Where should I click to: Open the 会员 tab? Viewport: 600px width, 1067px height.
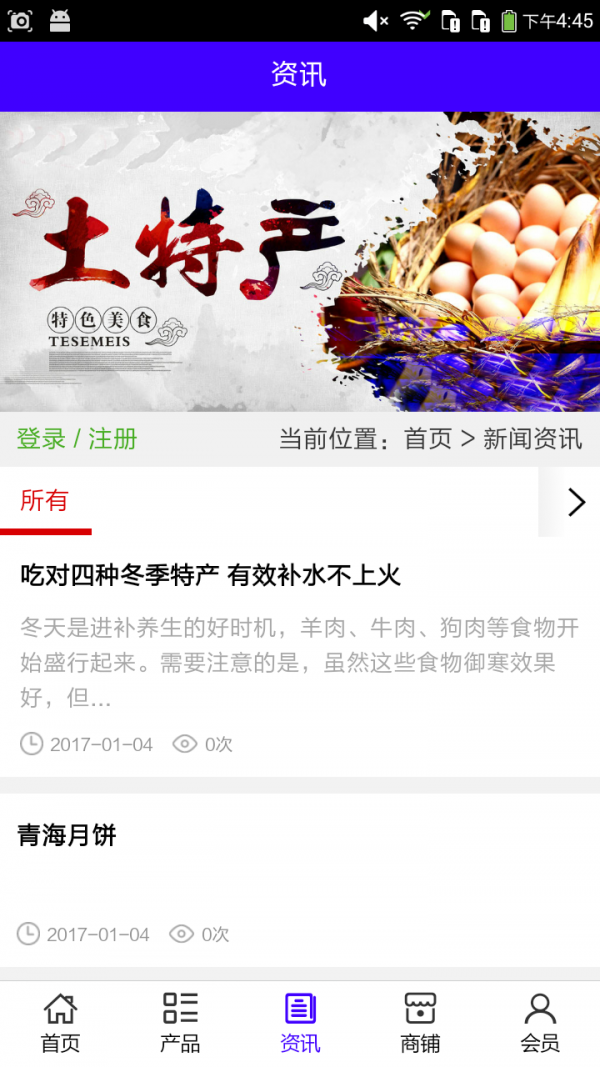(540, 1023)
